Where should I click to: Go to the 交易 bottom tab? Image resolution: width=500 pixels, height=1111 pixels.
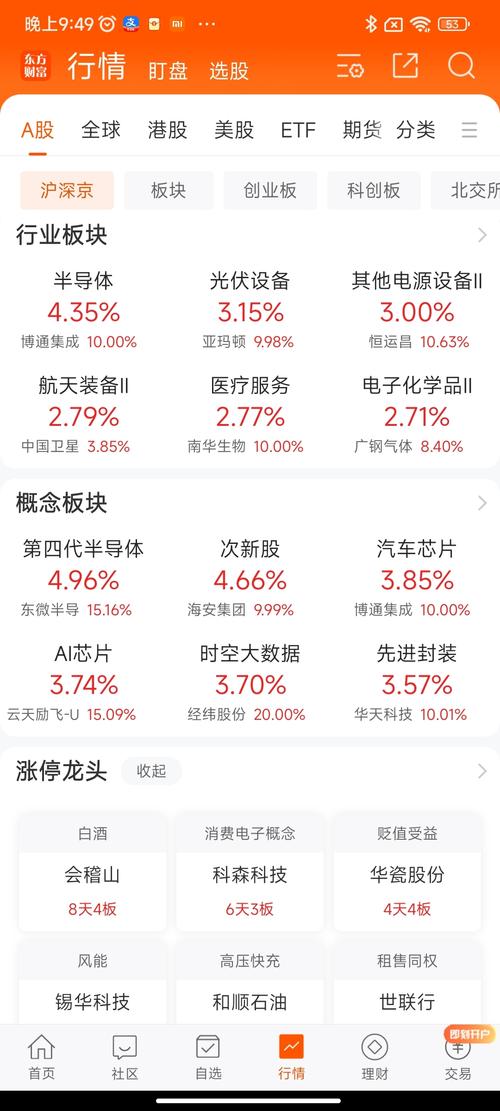pyautogui.click(x=458, y=1057)
